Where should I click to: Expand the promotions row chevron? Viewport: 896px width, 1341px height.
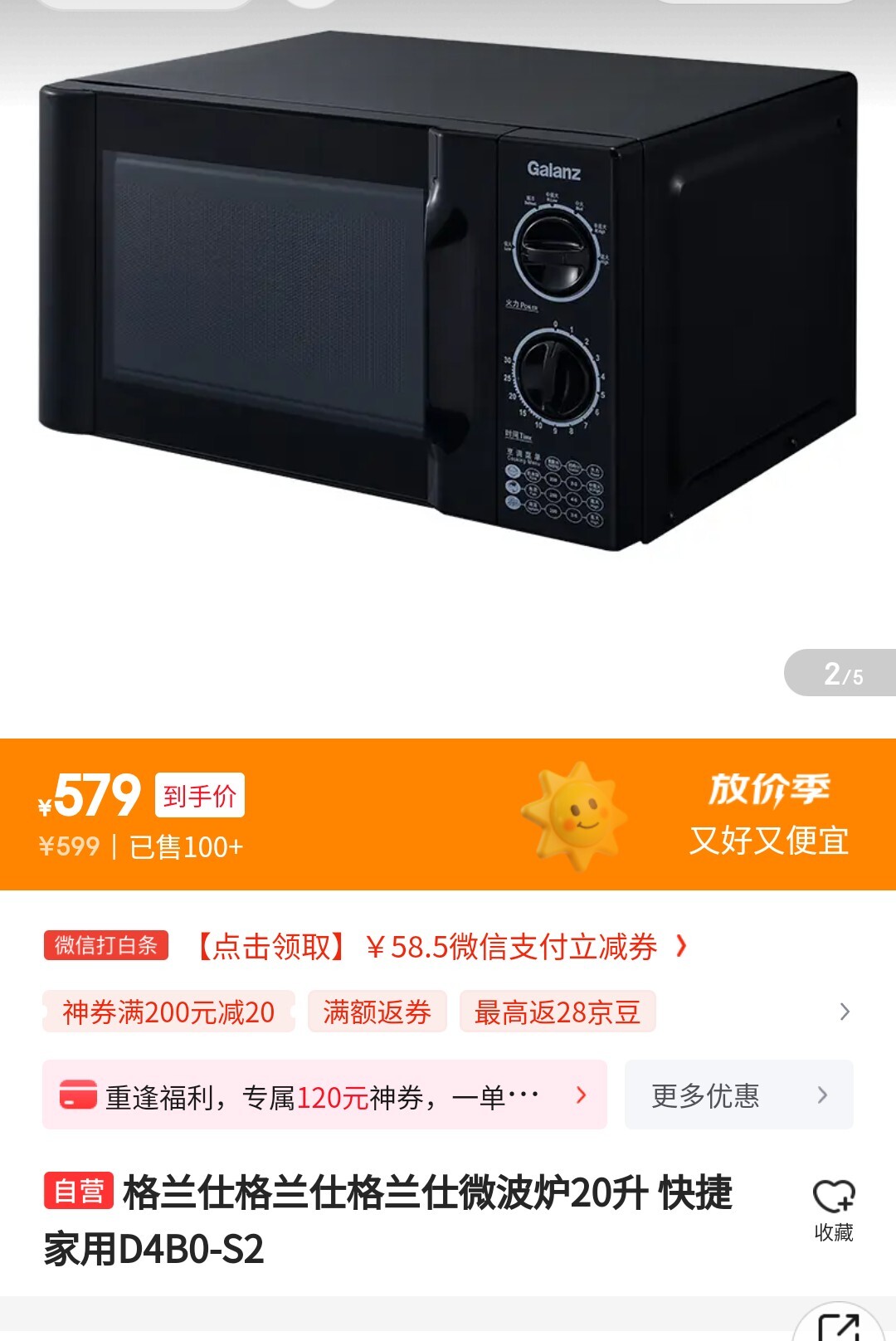click(845, 1012)
